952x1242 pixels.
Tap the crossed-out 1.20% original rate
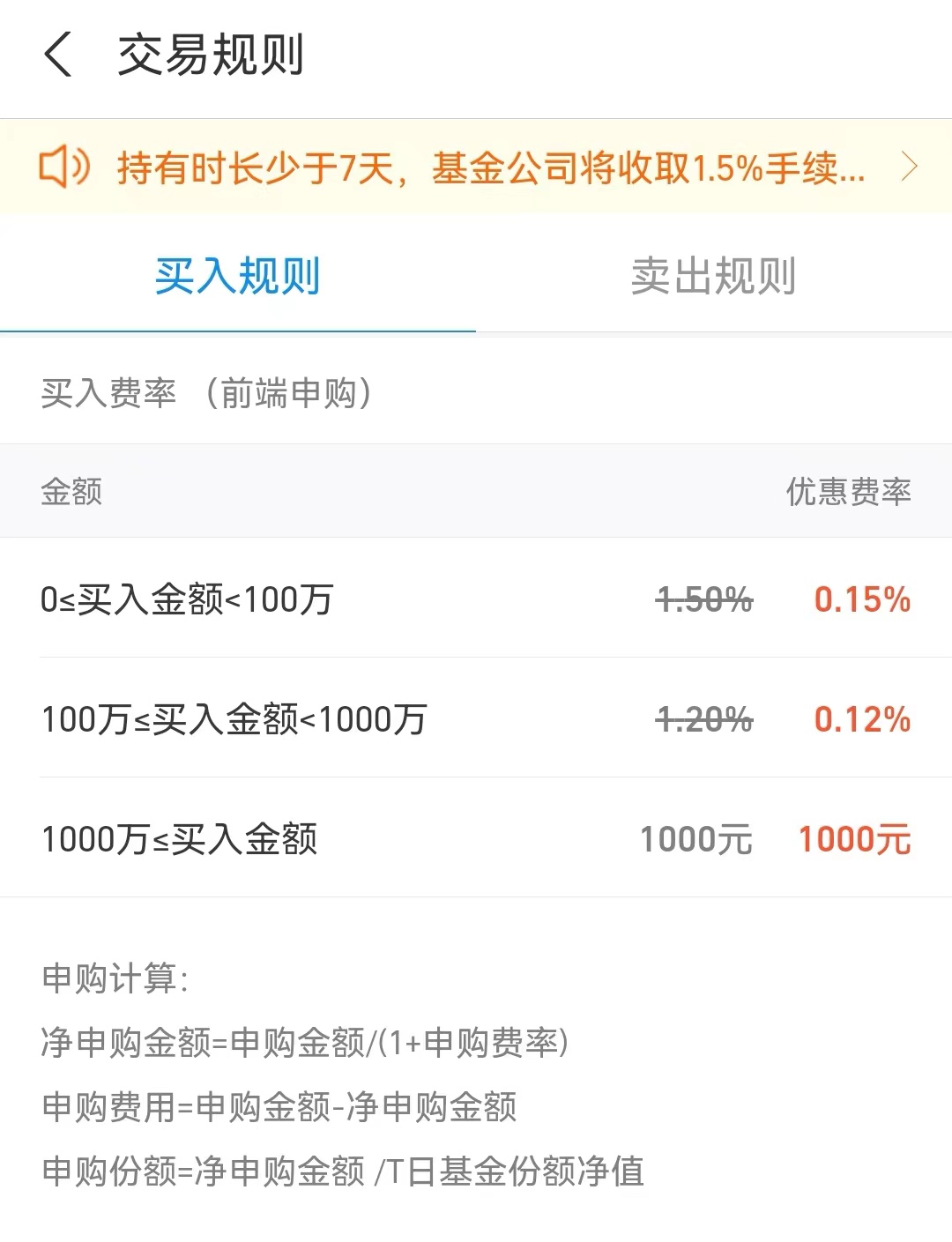point(703,719)
